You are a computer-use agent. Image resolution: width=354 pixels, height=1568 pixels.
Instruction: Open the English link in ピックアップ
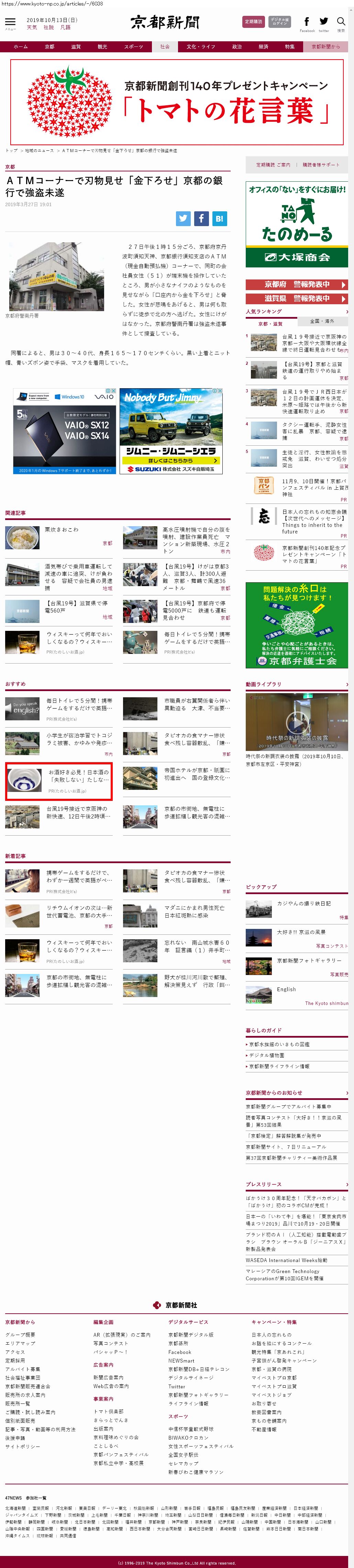(x=286, y=989)
